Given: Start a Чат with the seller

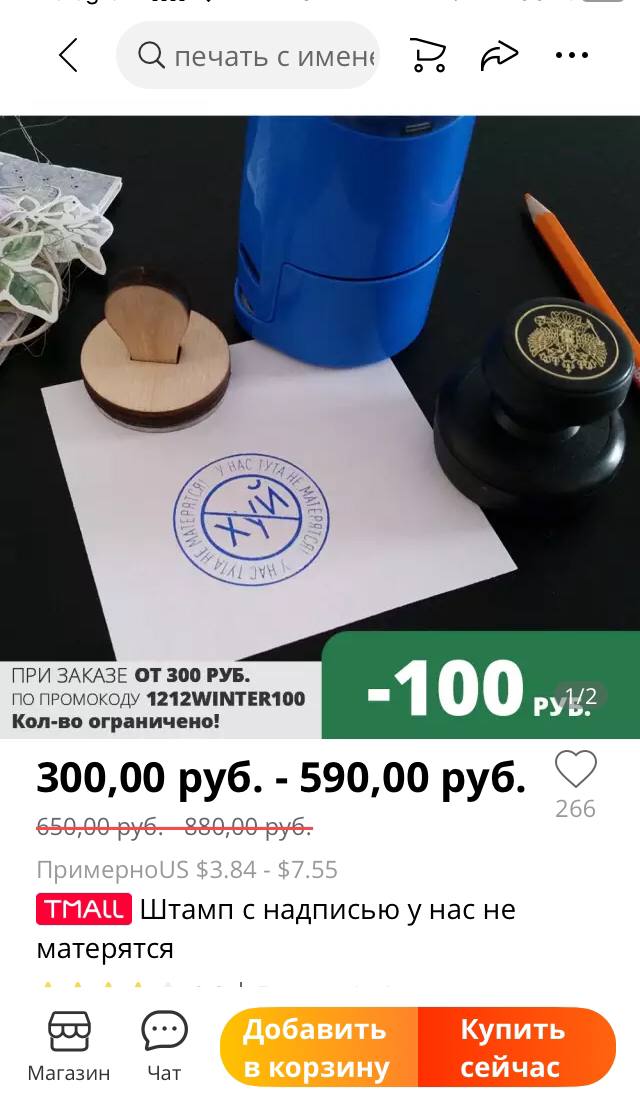Looking at the screenshot, I should pyautogui.click(x=164, y=1046).
